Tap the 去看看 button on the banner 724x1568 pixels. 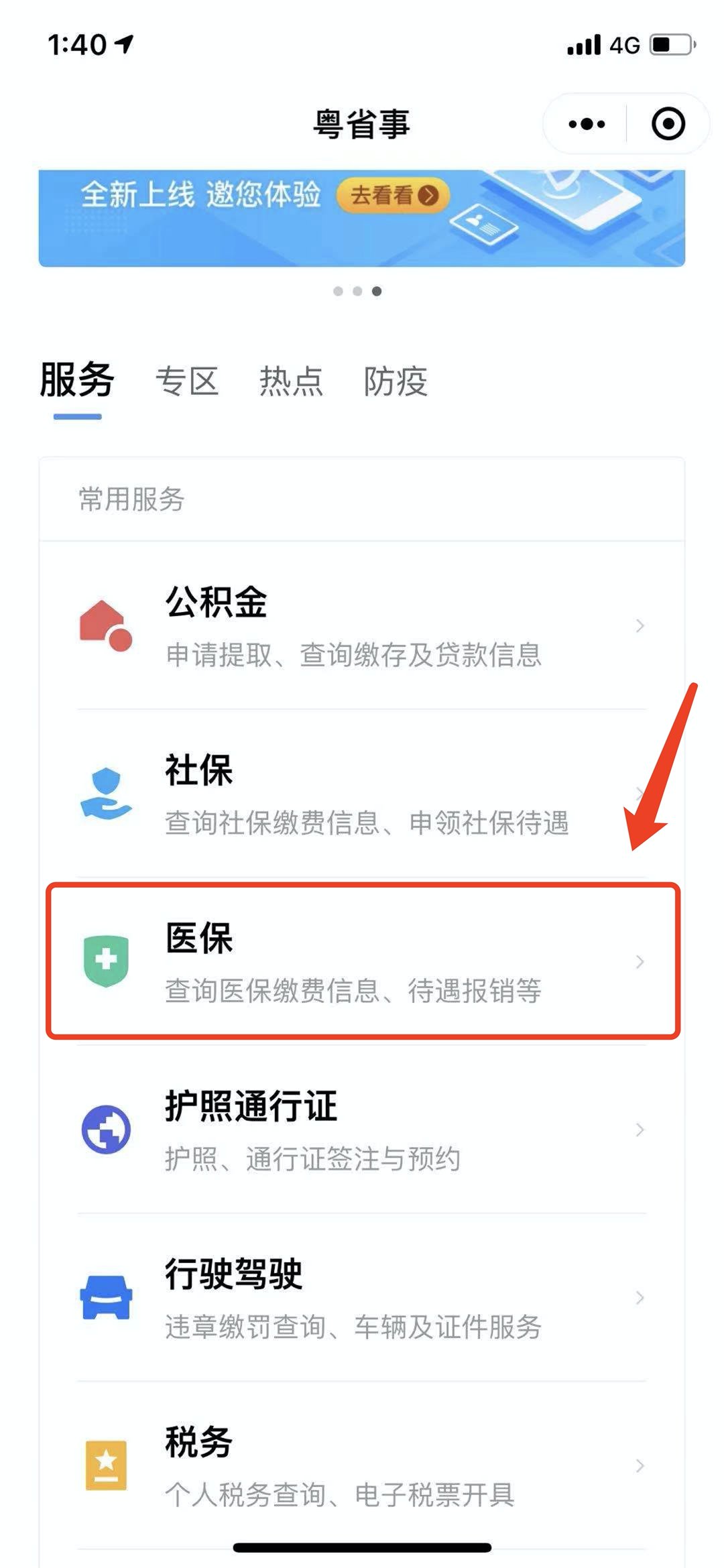[393, 195]
